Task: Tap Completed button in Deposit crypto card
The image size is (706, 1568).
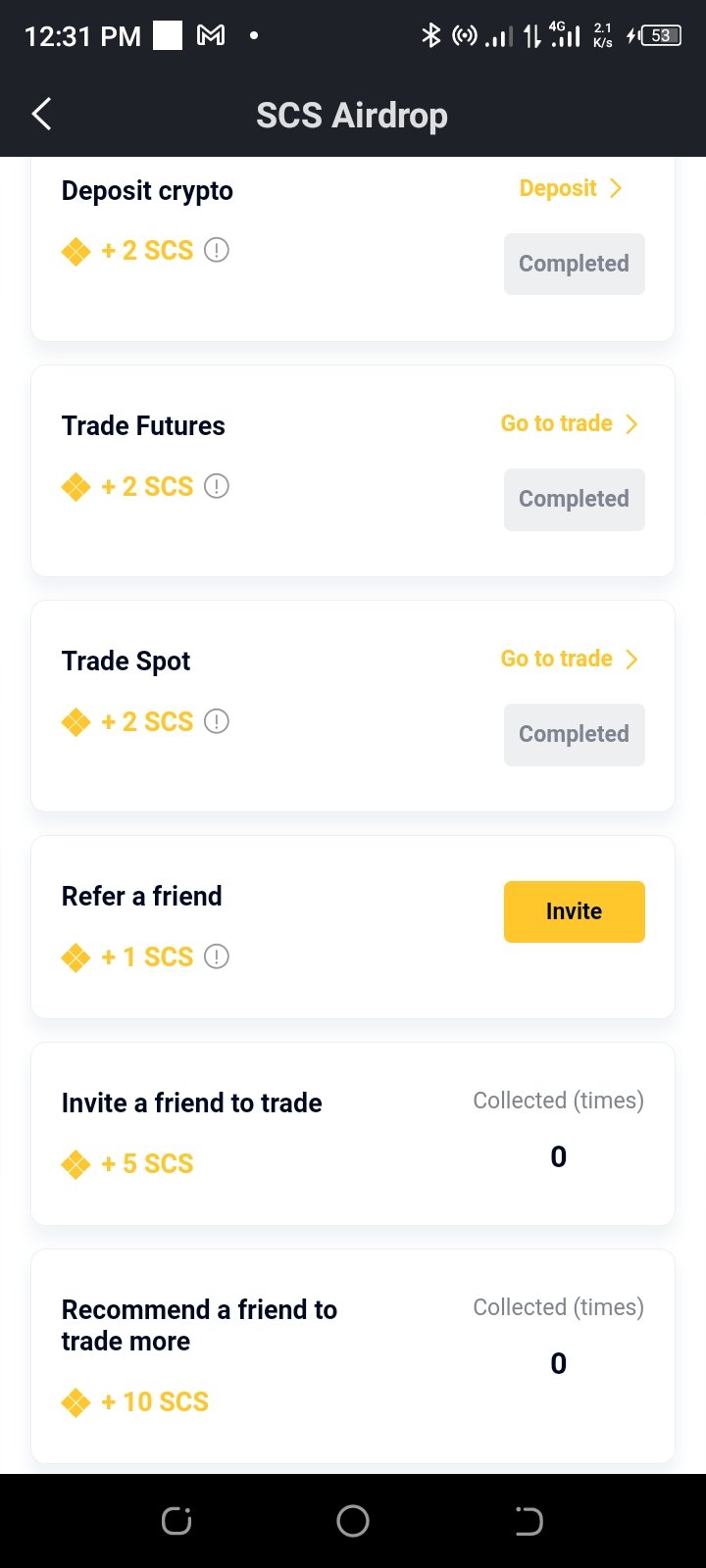Action: pyautogui.click(x=575, y=264)
